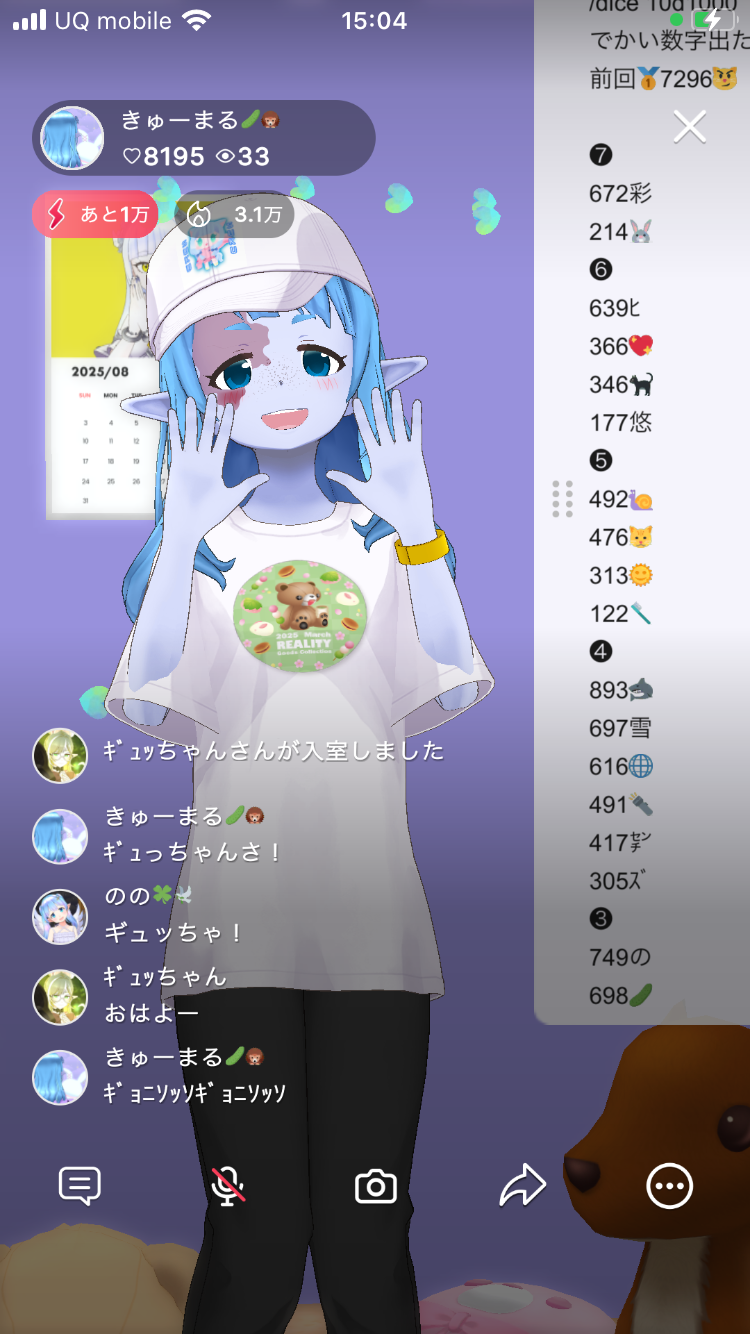Take a snapshot with the camera icon
Image resolution: width=750 pixels, height=1334 pixels.
coord(376,1187)
